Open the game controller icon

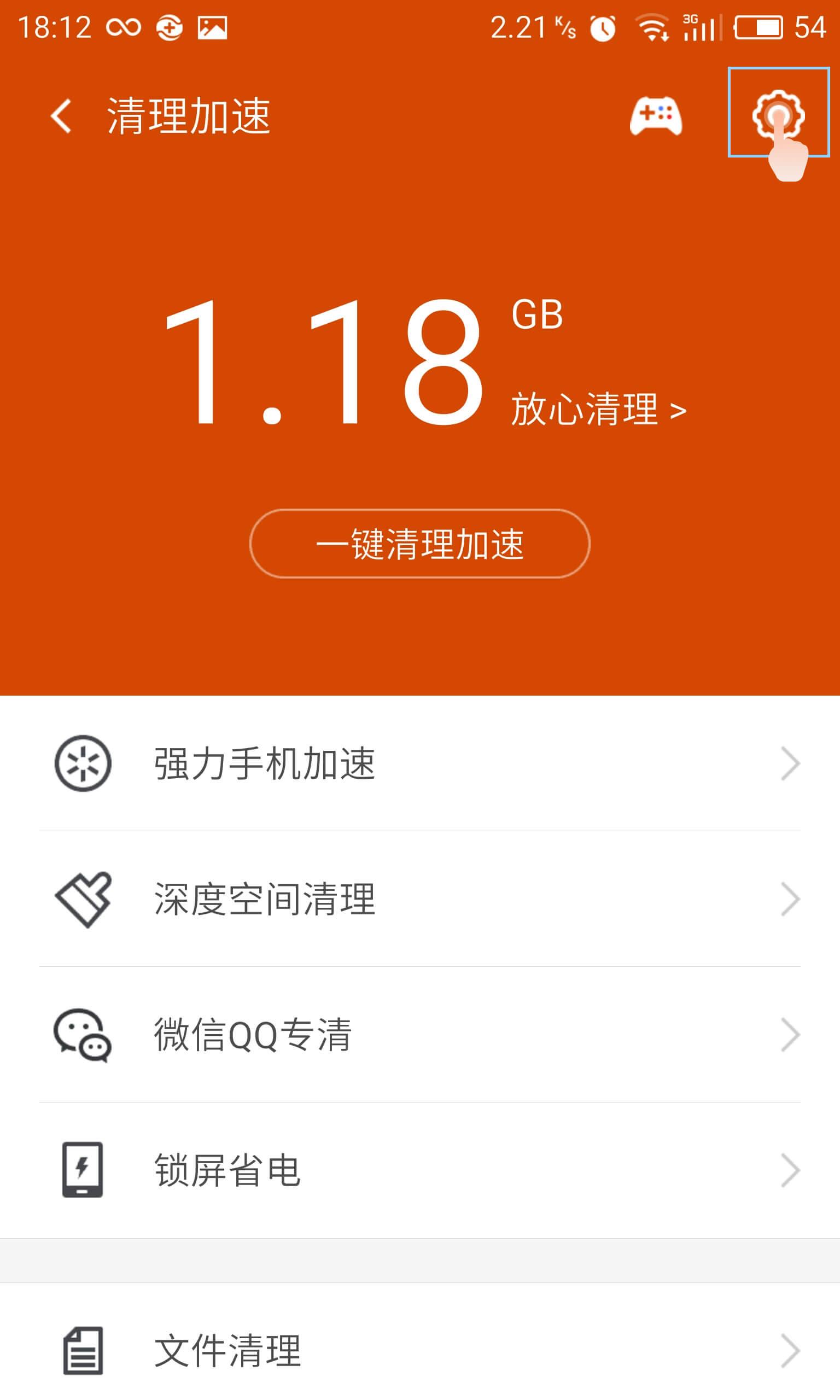656,116
